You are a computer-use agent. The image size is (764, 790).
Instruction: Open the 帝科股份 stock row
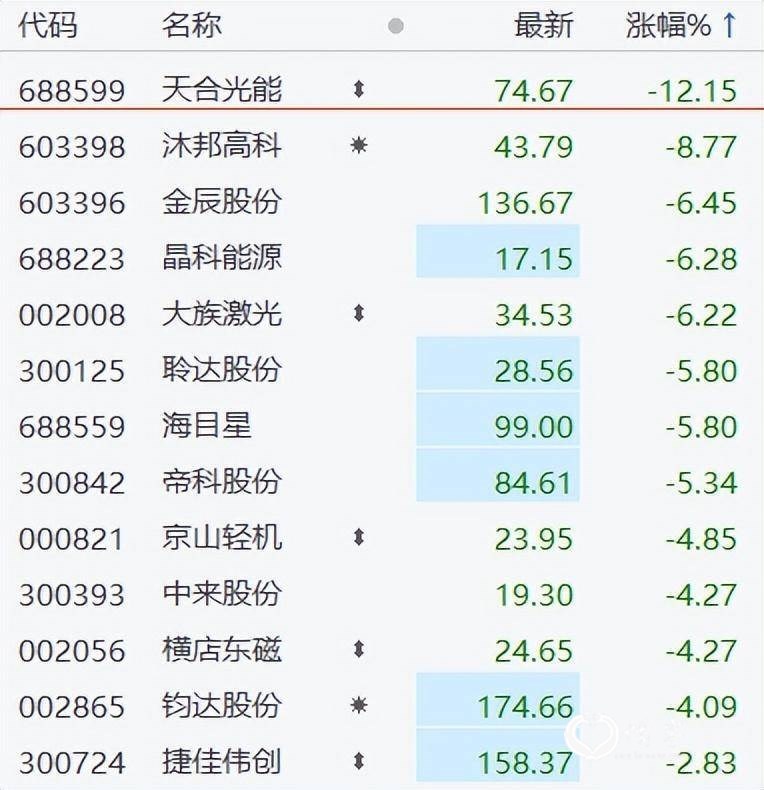tap(222, 483)
